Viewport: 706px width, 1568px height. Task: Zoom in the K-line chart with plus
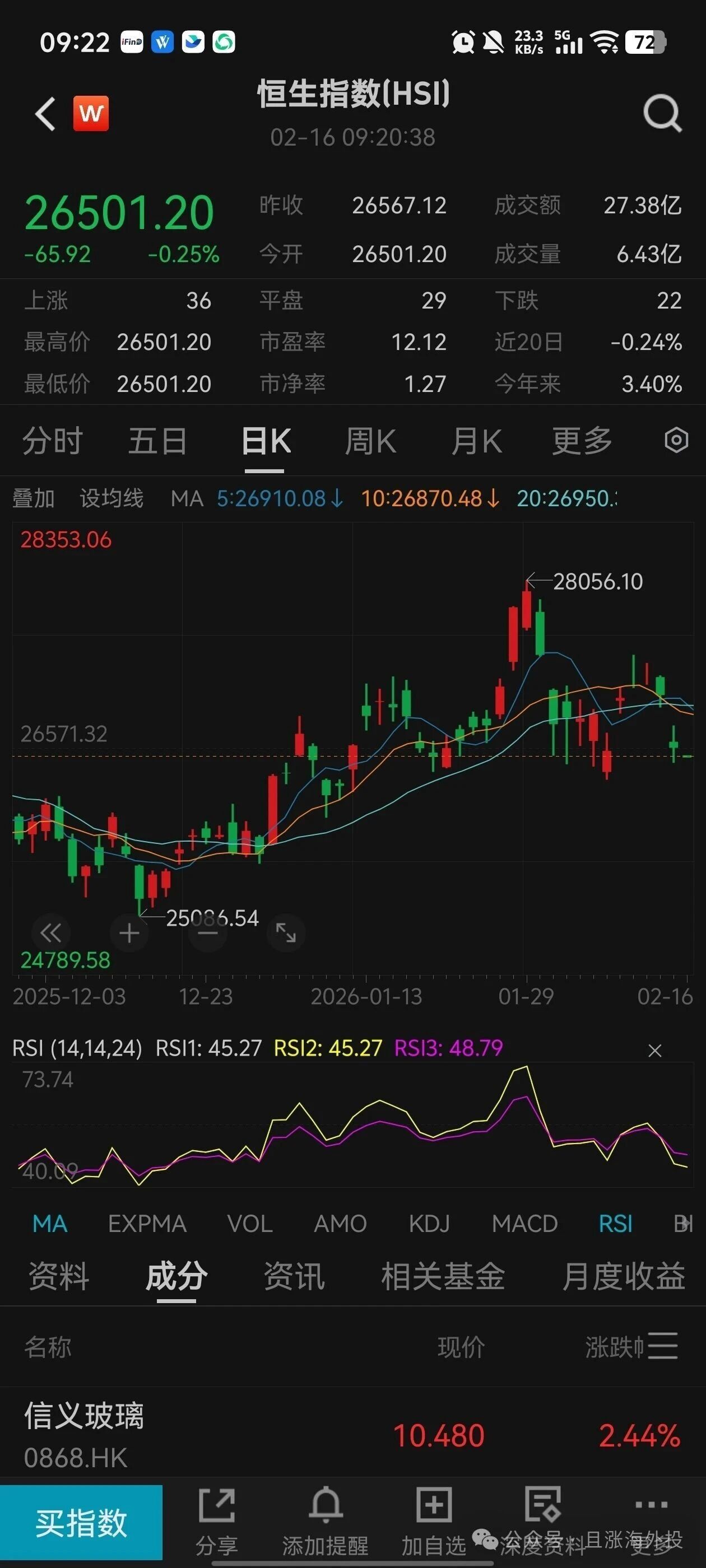click(129, 932)
